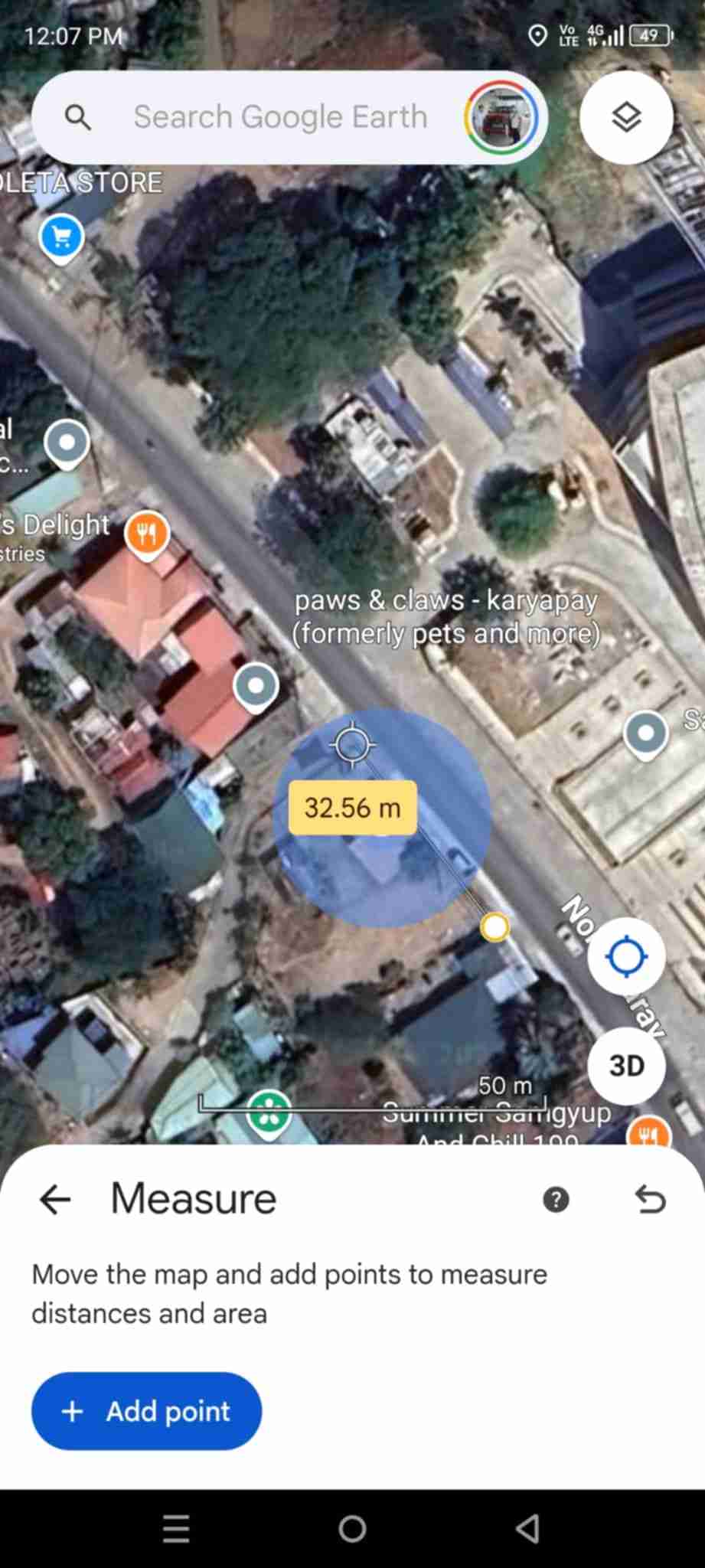Open the account profile picture
The image size is (705, 1568).
coord(501,117)
